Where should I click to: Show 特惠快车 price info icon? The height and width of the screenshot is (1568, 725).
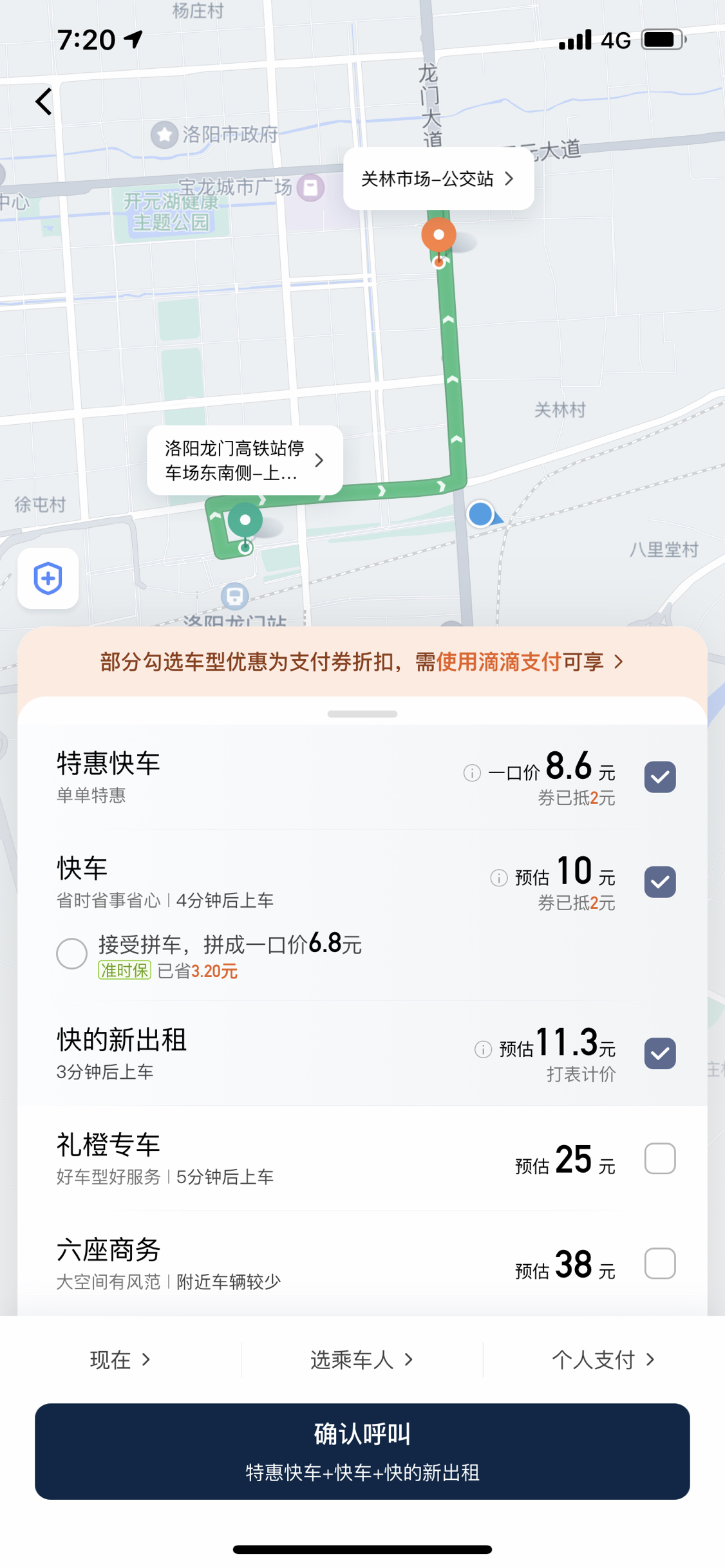click(472, 772)
